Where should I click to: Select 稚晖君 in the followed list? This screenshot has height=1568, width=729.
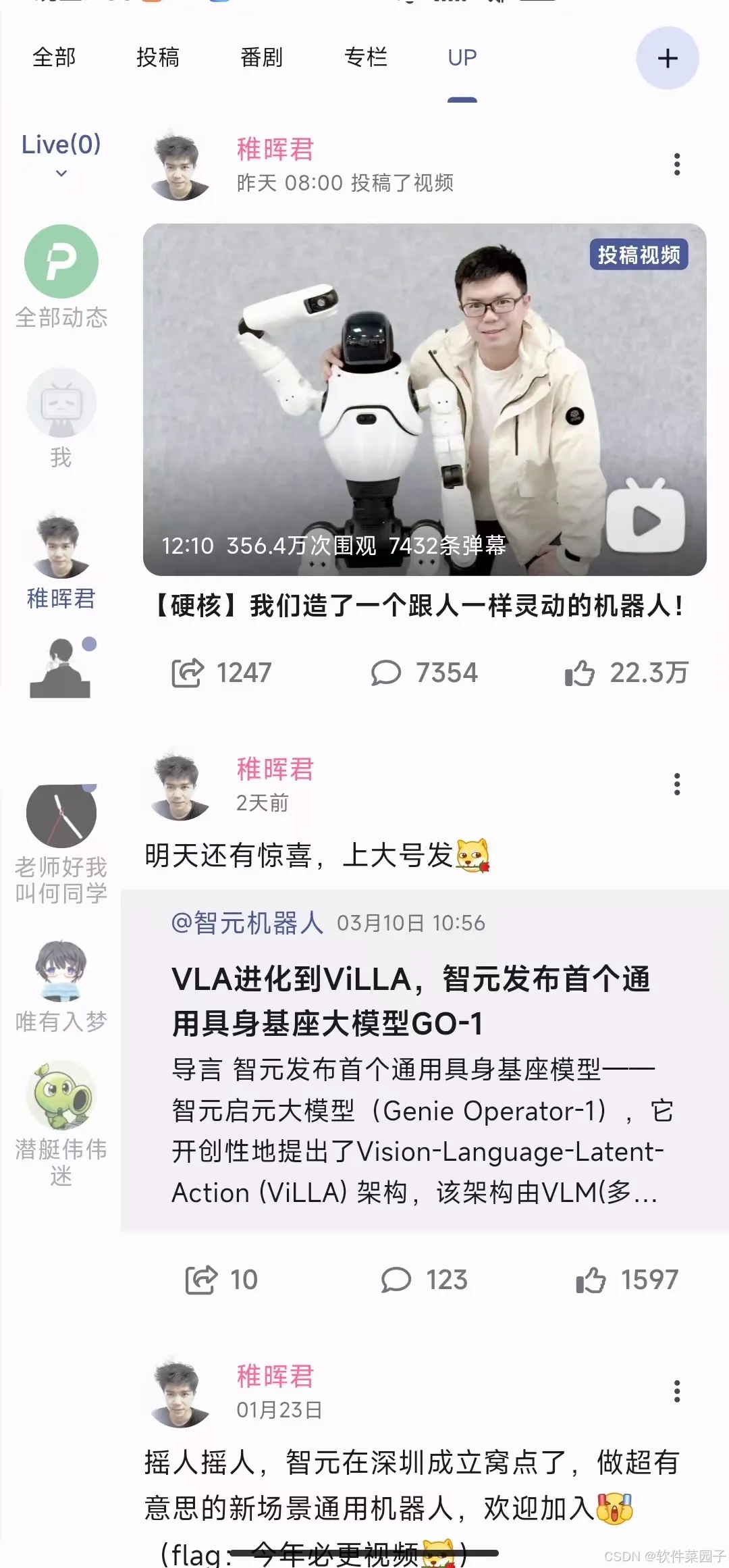click(61, 562)
